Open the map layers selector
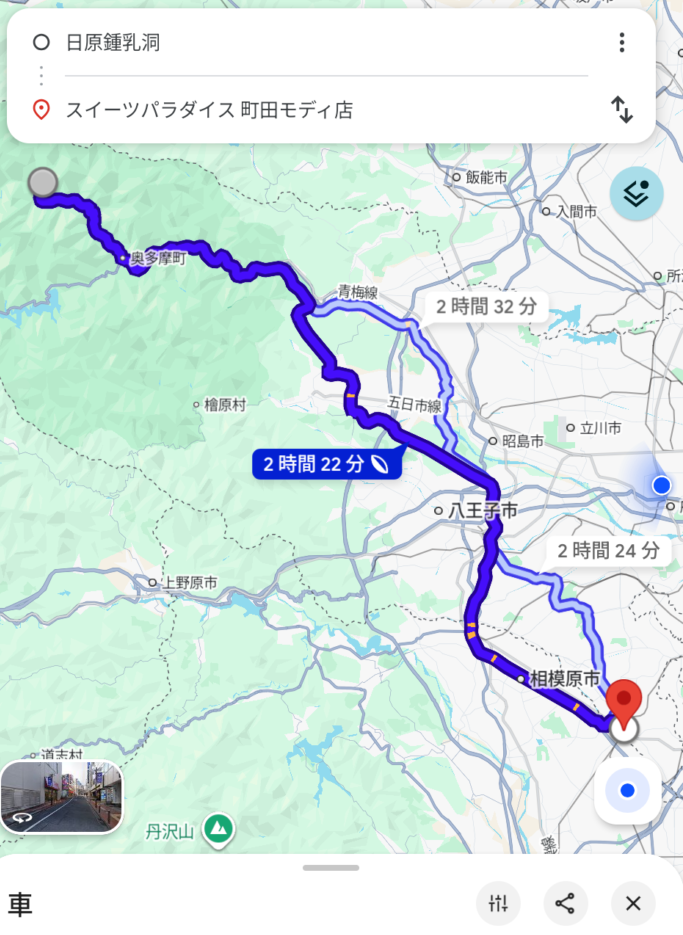 (637, 194)
